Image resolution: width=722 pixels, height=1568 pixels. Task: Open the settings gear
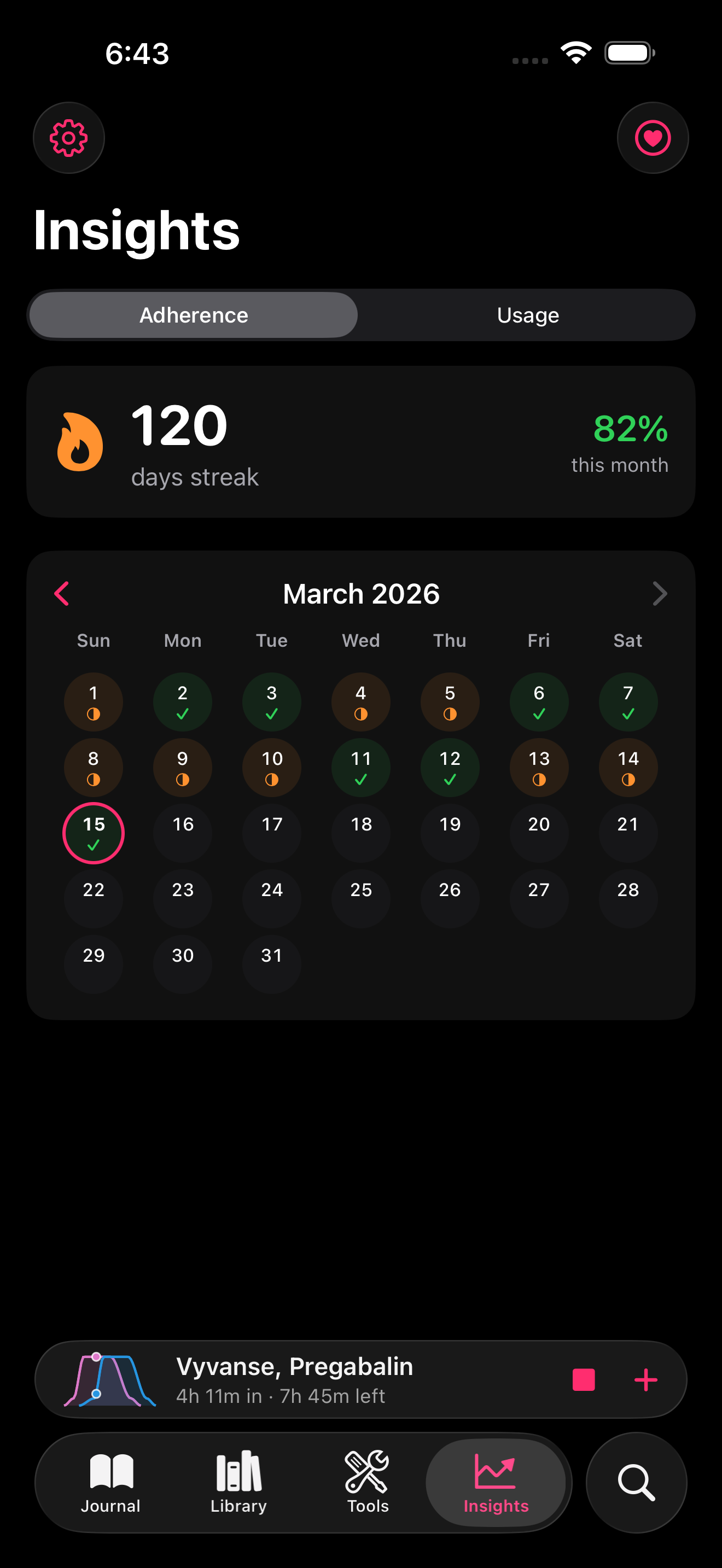click(x=69, y=138)
